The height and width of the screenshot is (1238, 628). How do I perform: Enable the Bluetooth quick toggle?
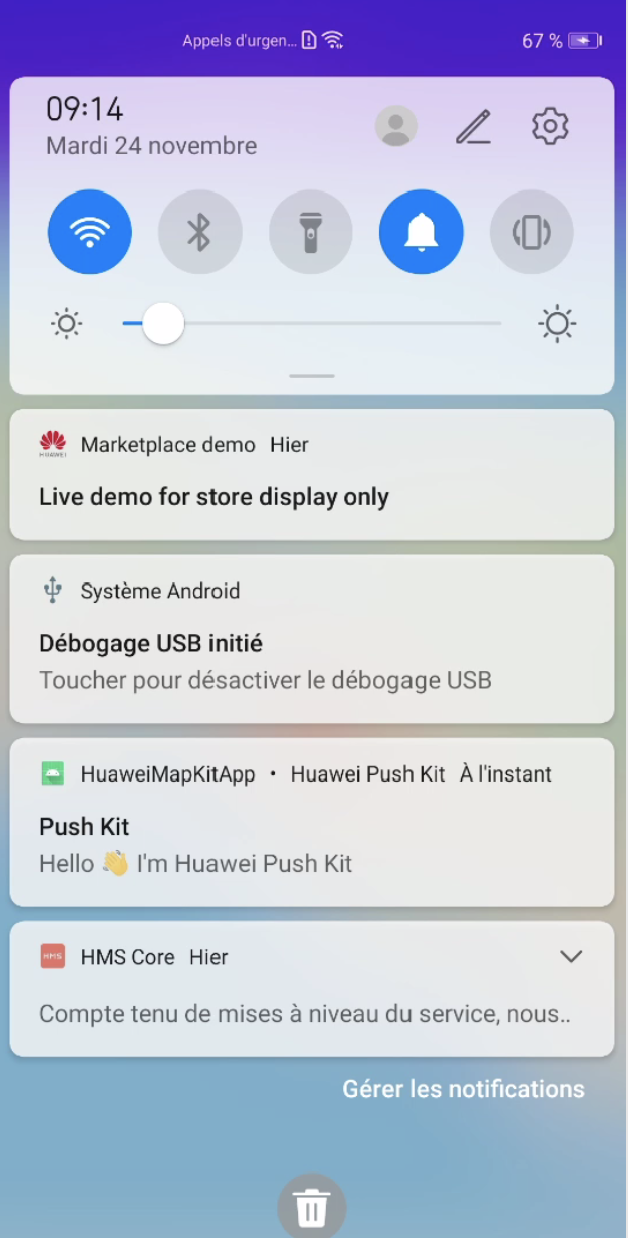pyautogui.click(x=200, y=232)
